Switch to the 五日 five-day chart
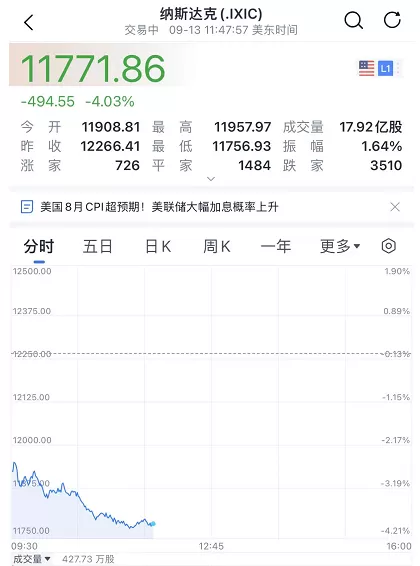Viewport: 420px width, 566px height. [98, 247]
